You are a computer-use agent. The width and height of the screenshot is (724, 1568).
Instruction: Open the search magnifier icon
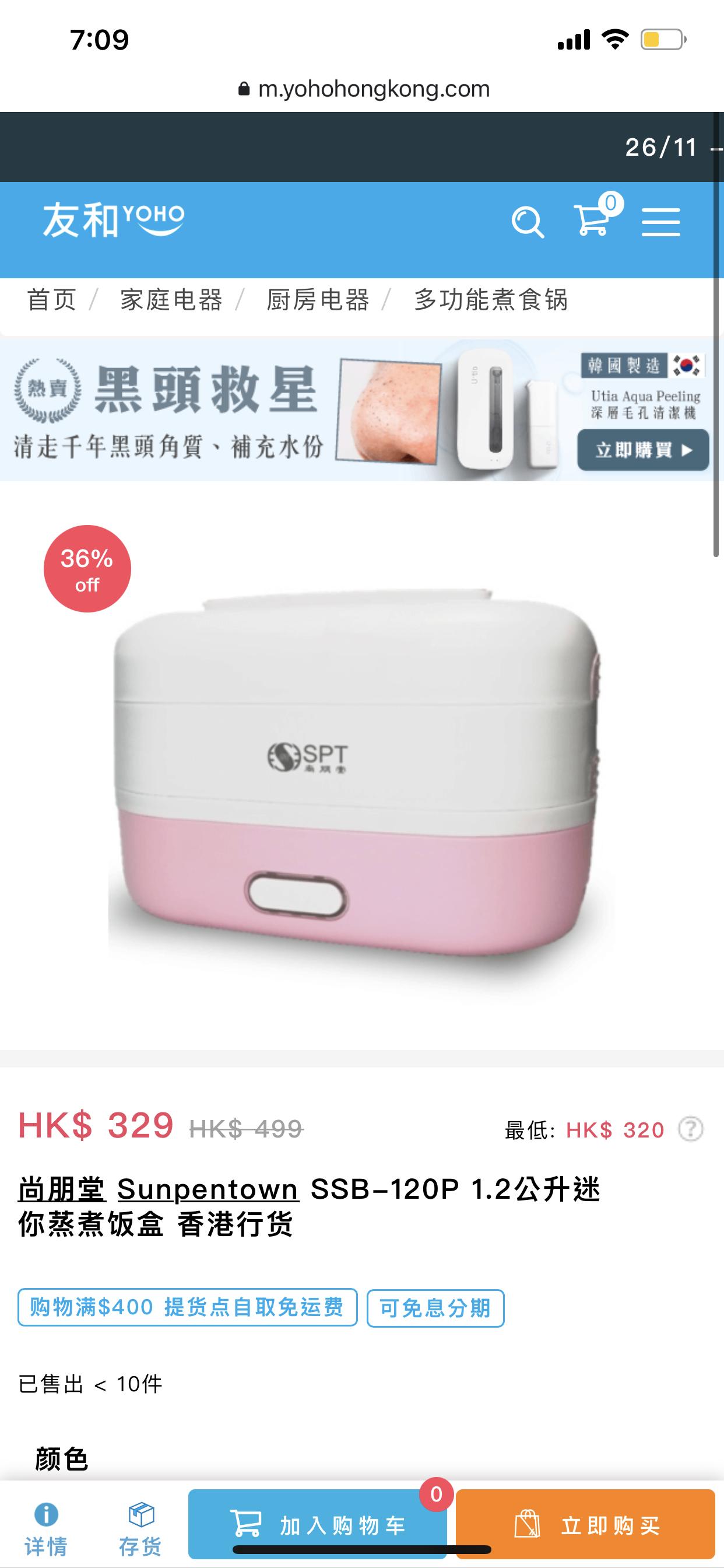click(528, 222)
